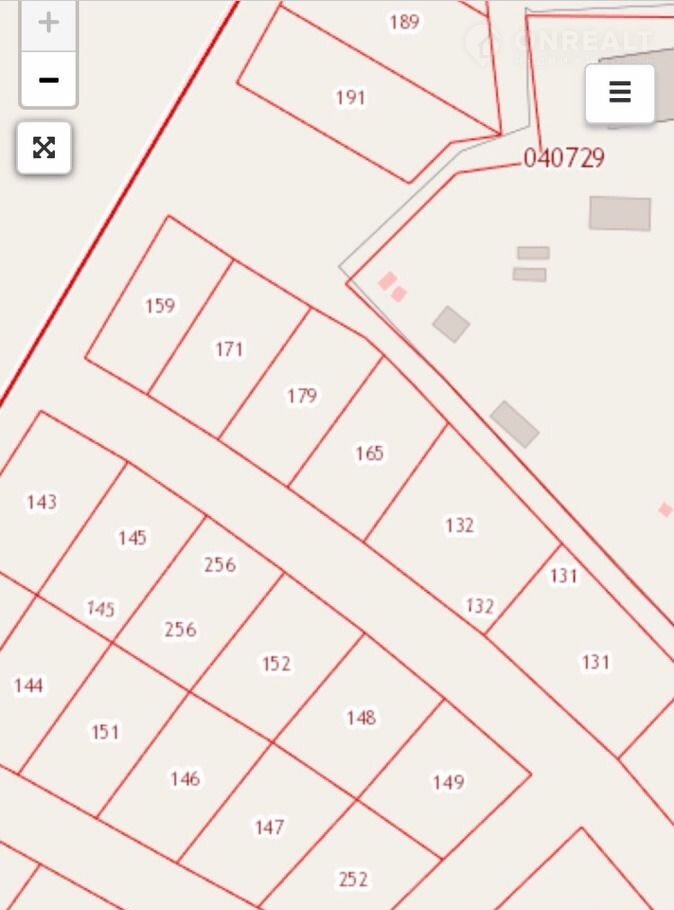Zoom in on the cadastral map
674x910 pixels.
coord(48,23)
